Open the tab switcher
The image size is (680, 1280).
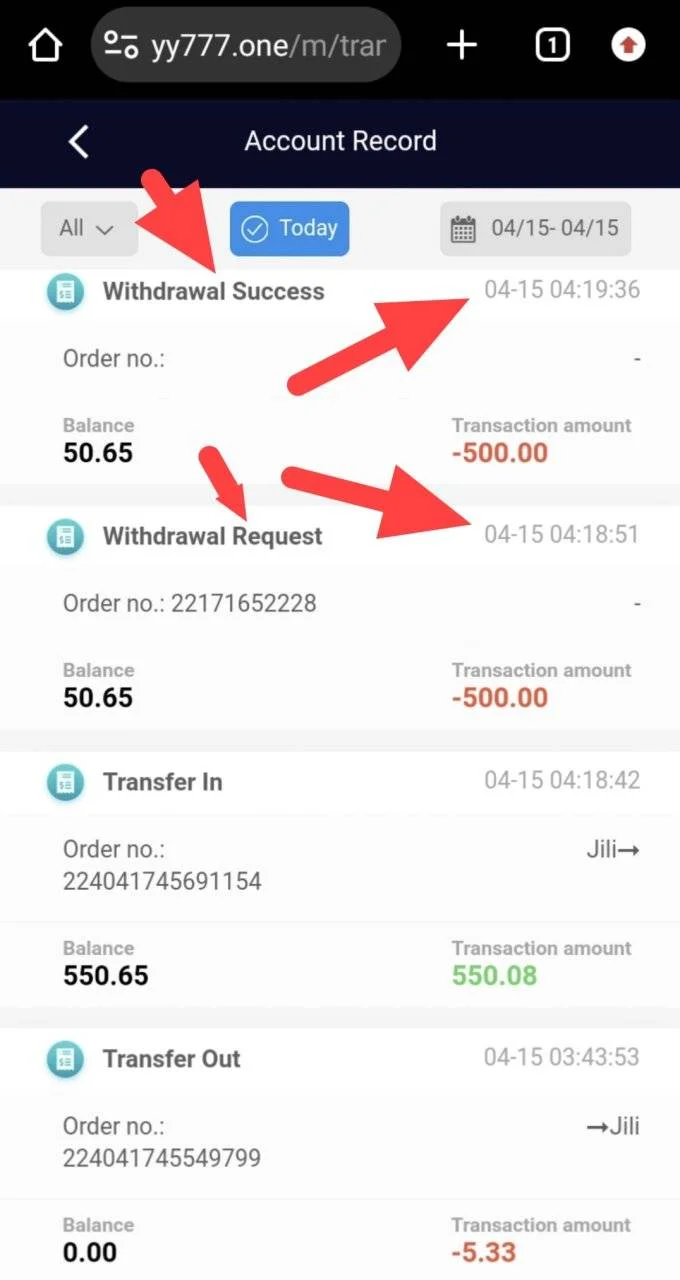tap(552, 45)
